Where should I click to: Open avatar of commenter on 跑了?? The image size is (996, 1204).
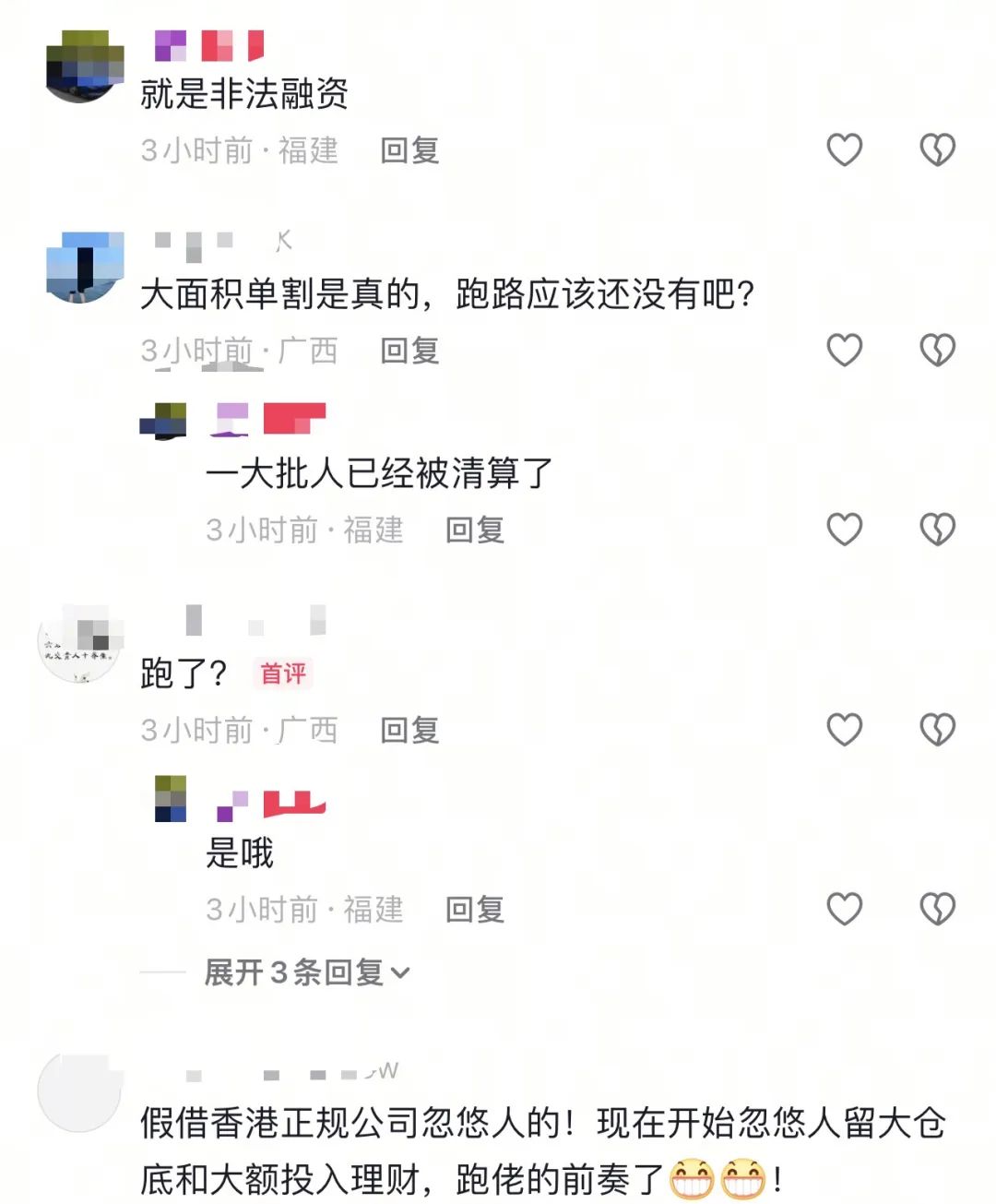(79, 644)
